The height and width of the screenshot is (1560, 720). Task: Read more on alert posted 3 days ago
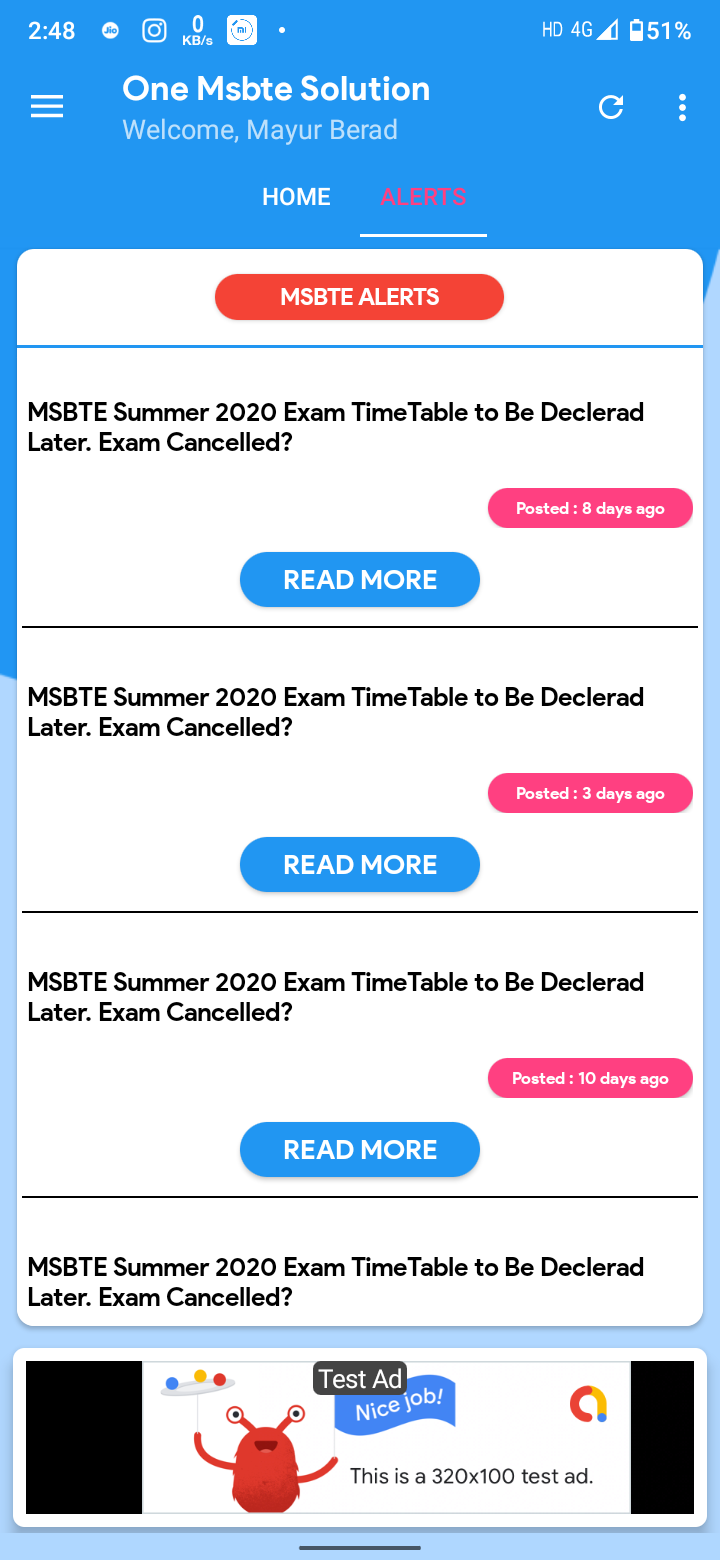point(360,865)
